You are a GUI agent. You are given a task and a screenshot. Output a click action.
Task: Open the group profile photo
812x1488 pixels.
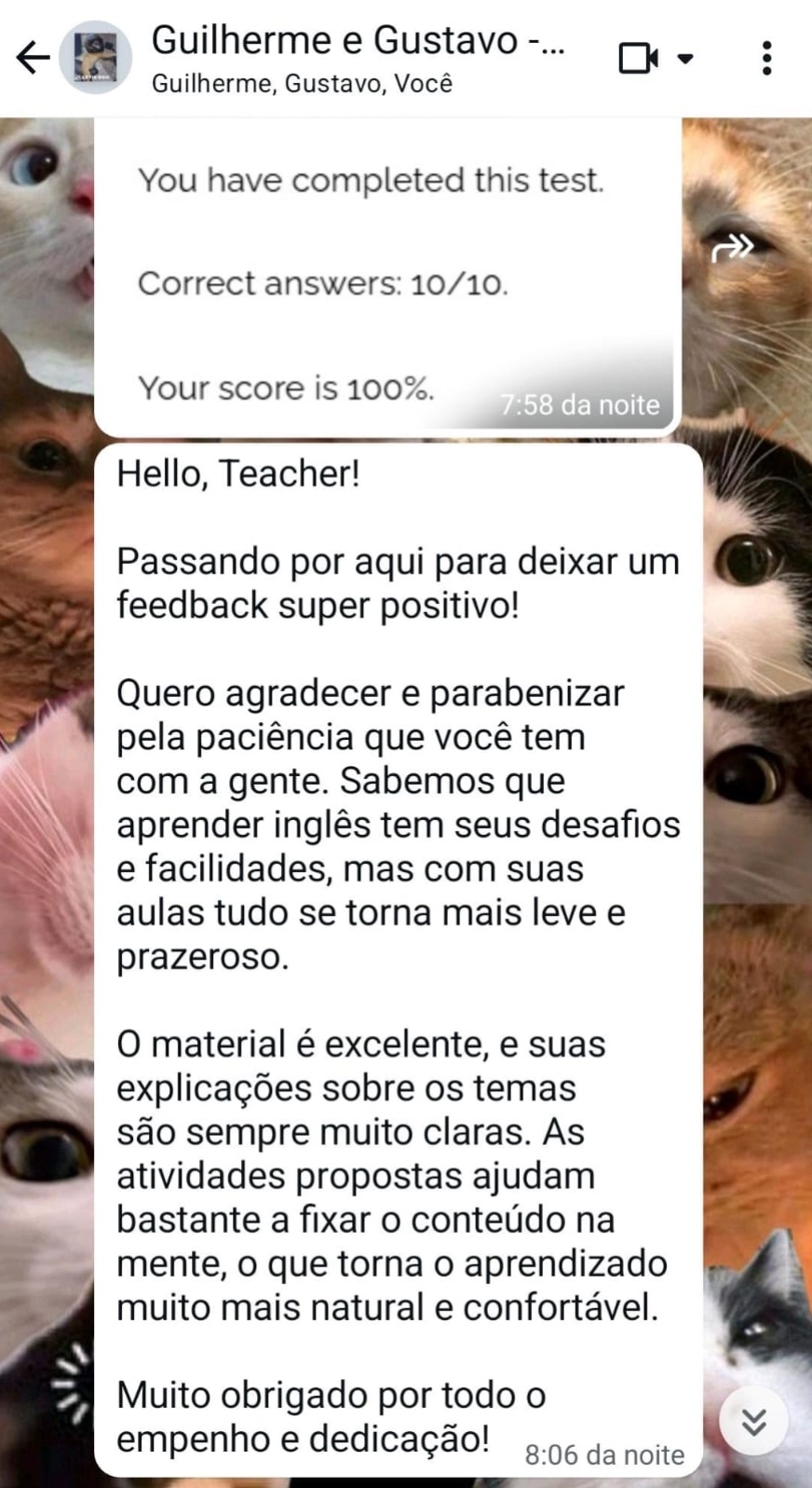(95, 58)
